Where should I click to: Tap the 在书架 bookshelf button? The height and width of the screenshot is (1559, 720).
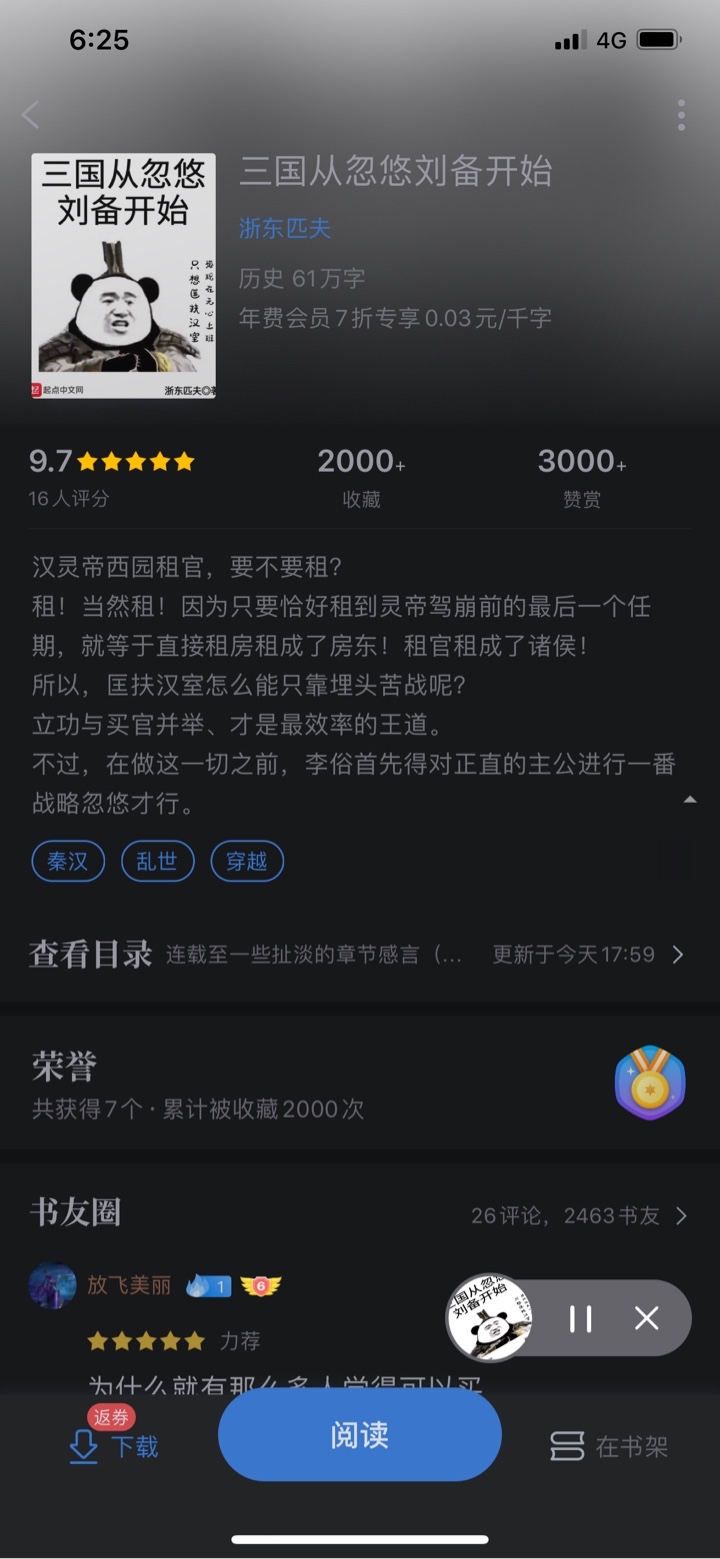click(x=609, y=1446)
